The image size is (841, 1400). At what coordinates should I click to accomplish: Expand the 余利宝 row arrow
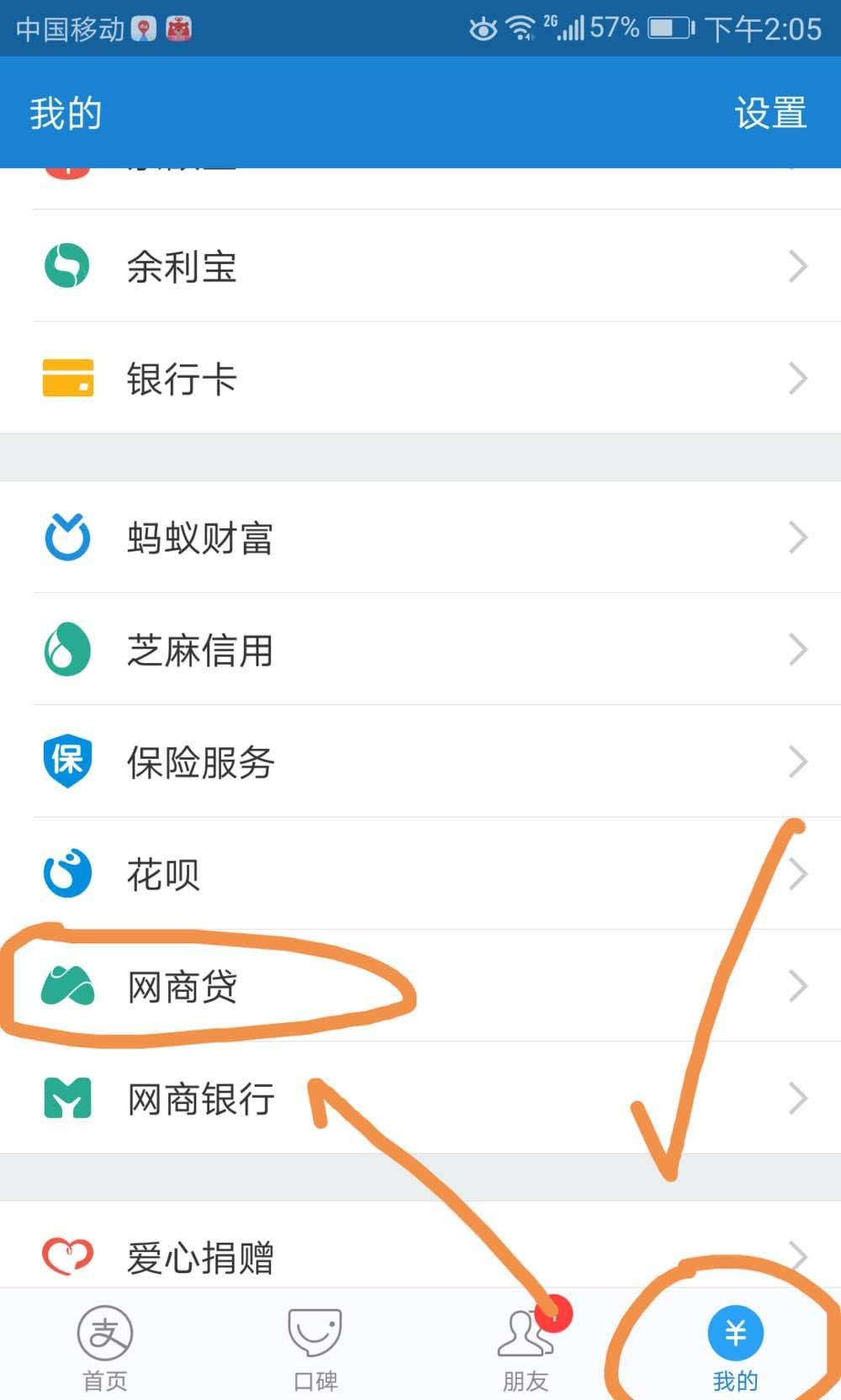[x=799, y=265]
